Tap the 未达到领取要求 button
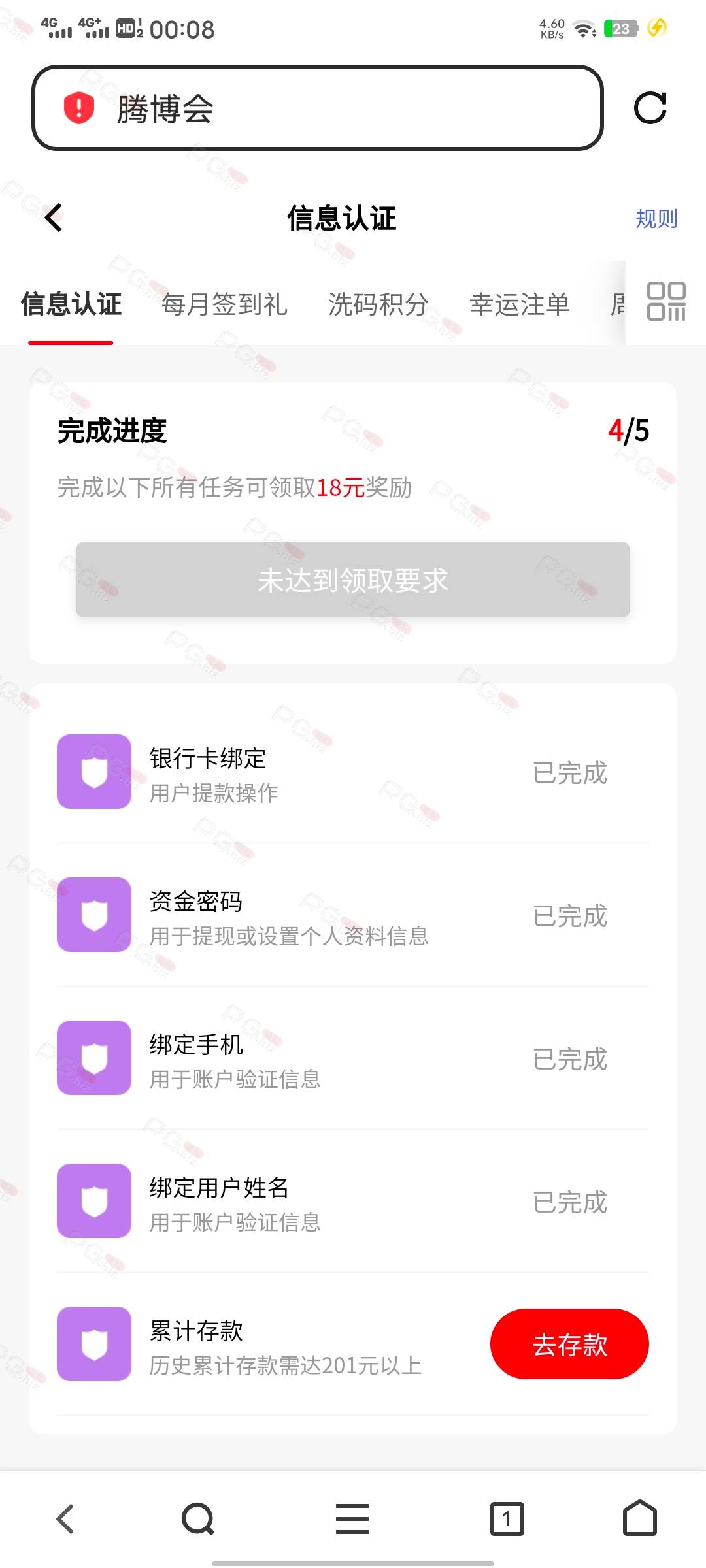 353,580
